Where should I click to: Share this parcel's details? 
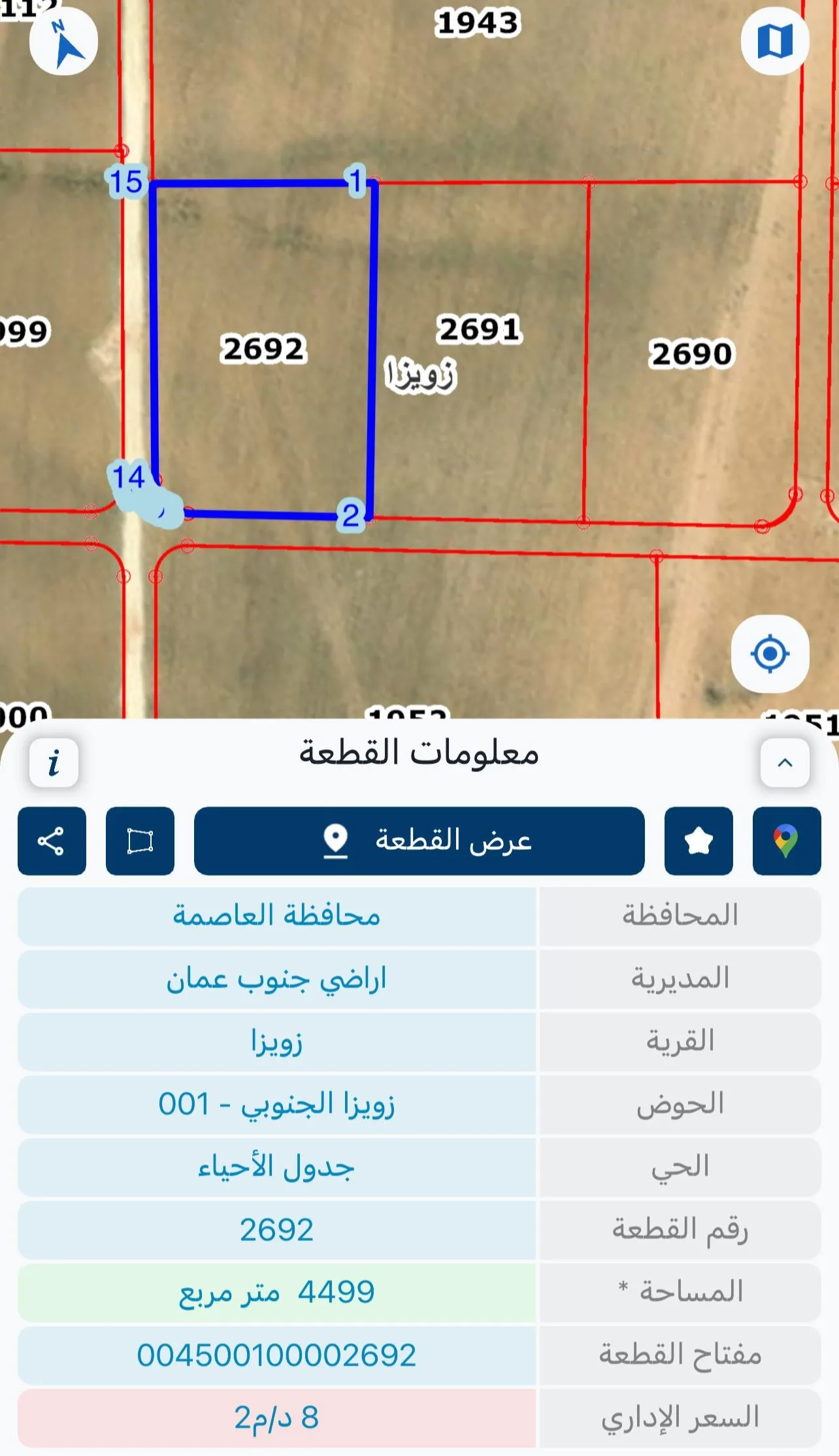point(52,841)
